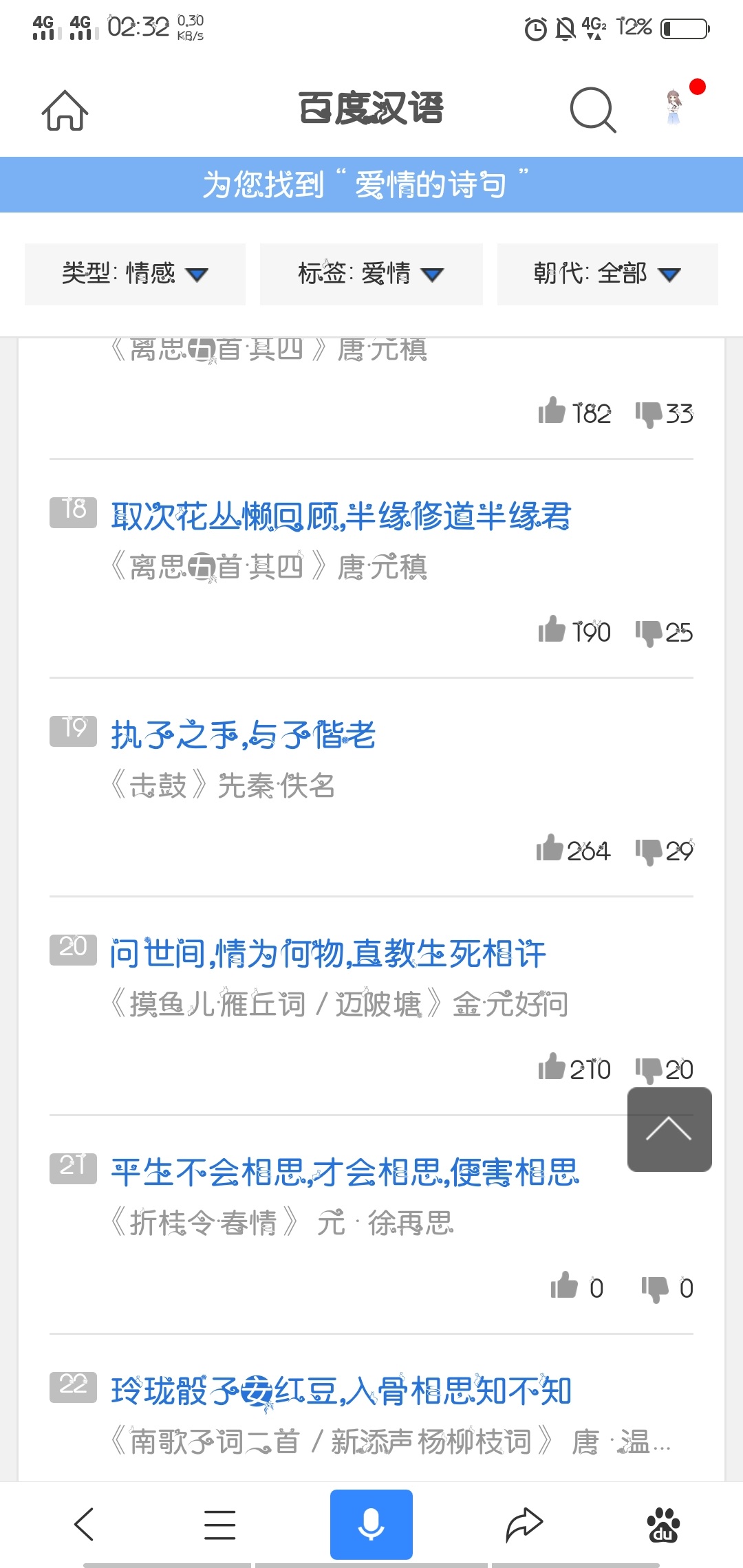Viewport: 743px width, 1568px height.
Task: Start voice search with microphone button
Action: 371,1524
